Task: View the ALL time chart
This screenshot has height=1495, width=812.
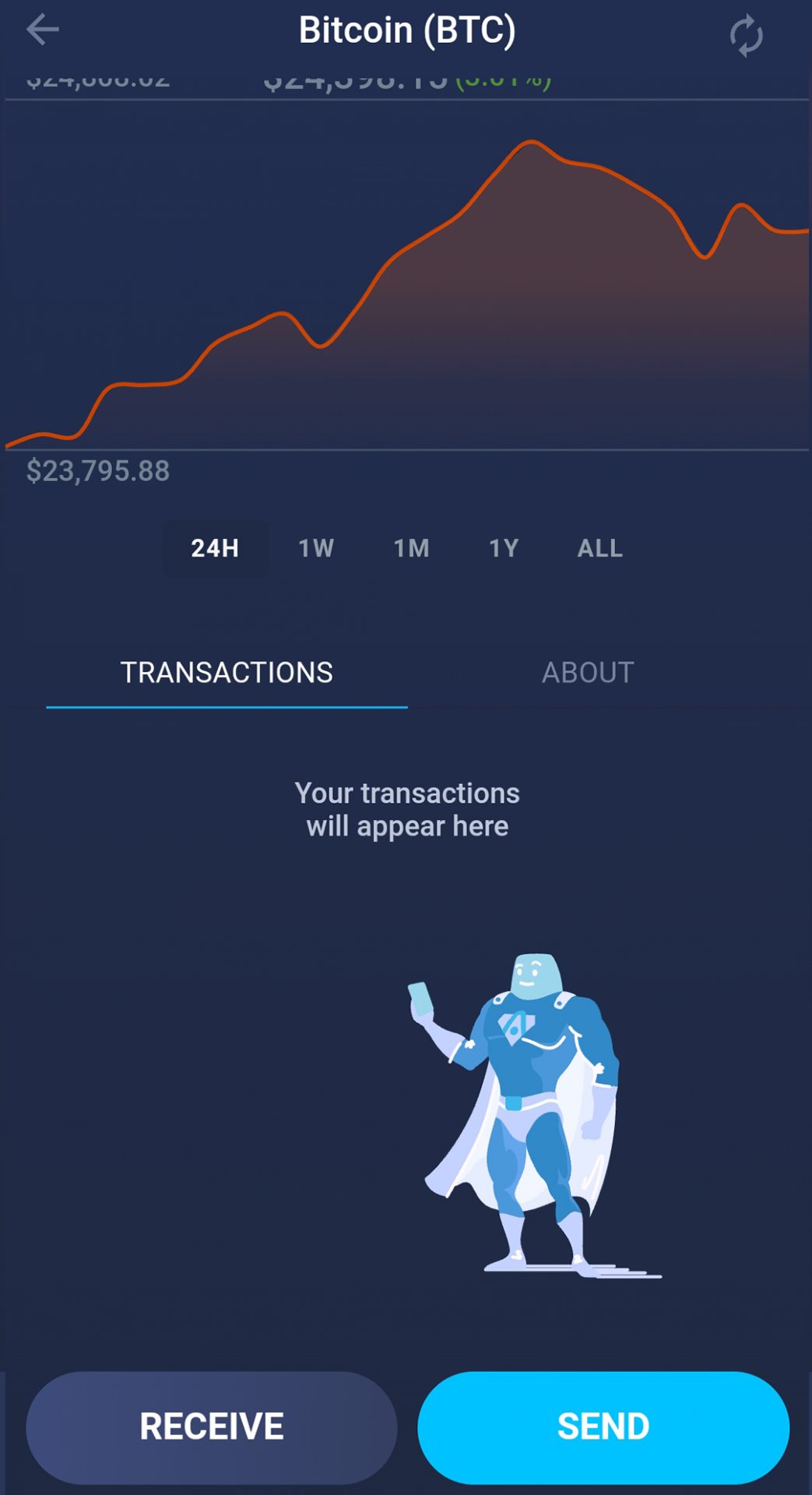Action: pyautogui.click(x=599, y=548)
